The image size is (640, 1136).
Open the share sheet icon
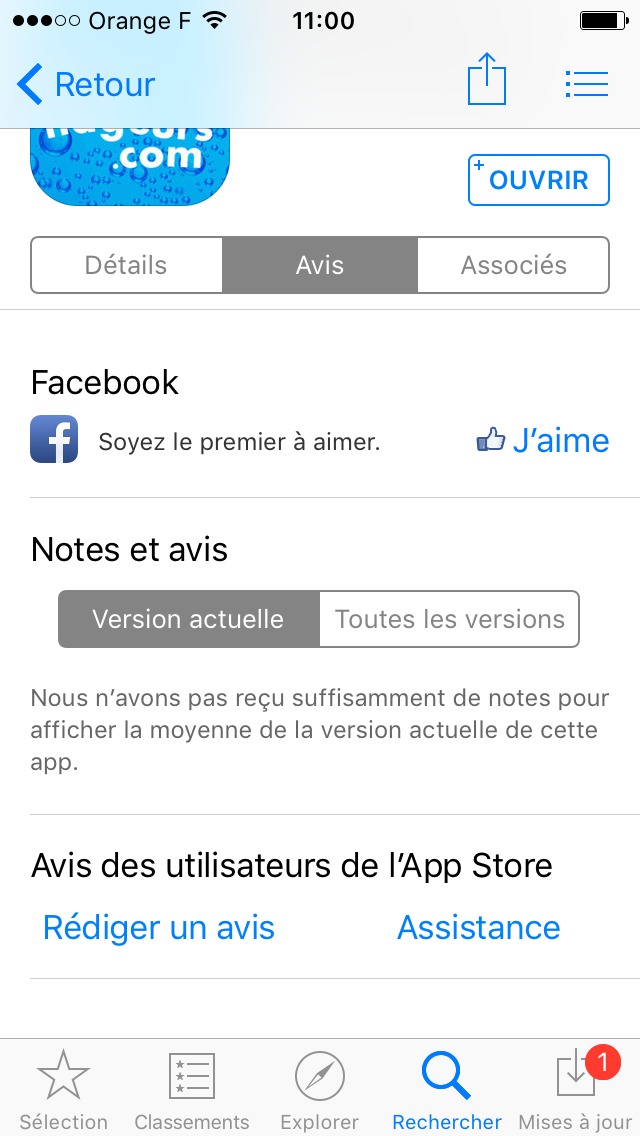487,80
